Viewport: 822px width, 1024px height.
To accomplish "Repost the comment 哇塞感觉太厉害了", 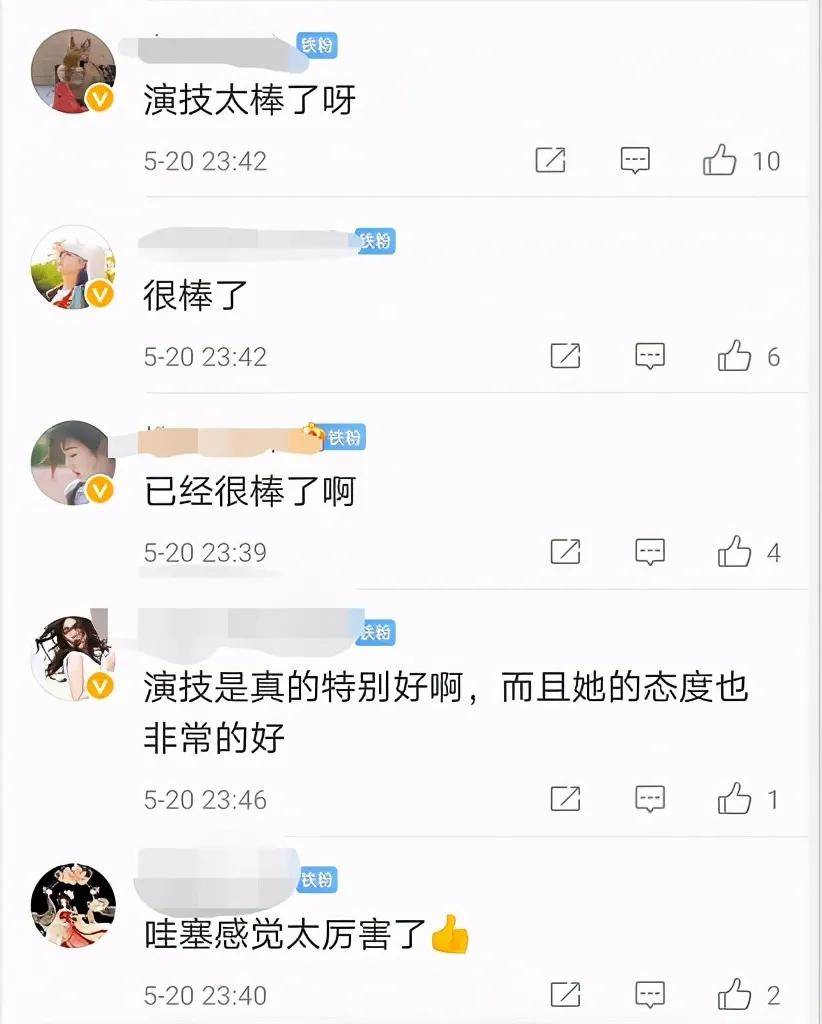I will tap(565, 995).
